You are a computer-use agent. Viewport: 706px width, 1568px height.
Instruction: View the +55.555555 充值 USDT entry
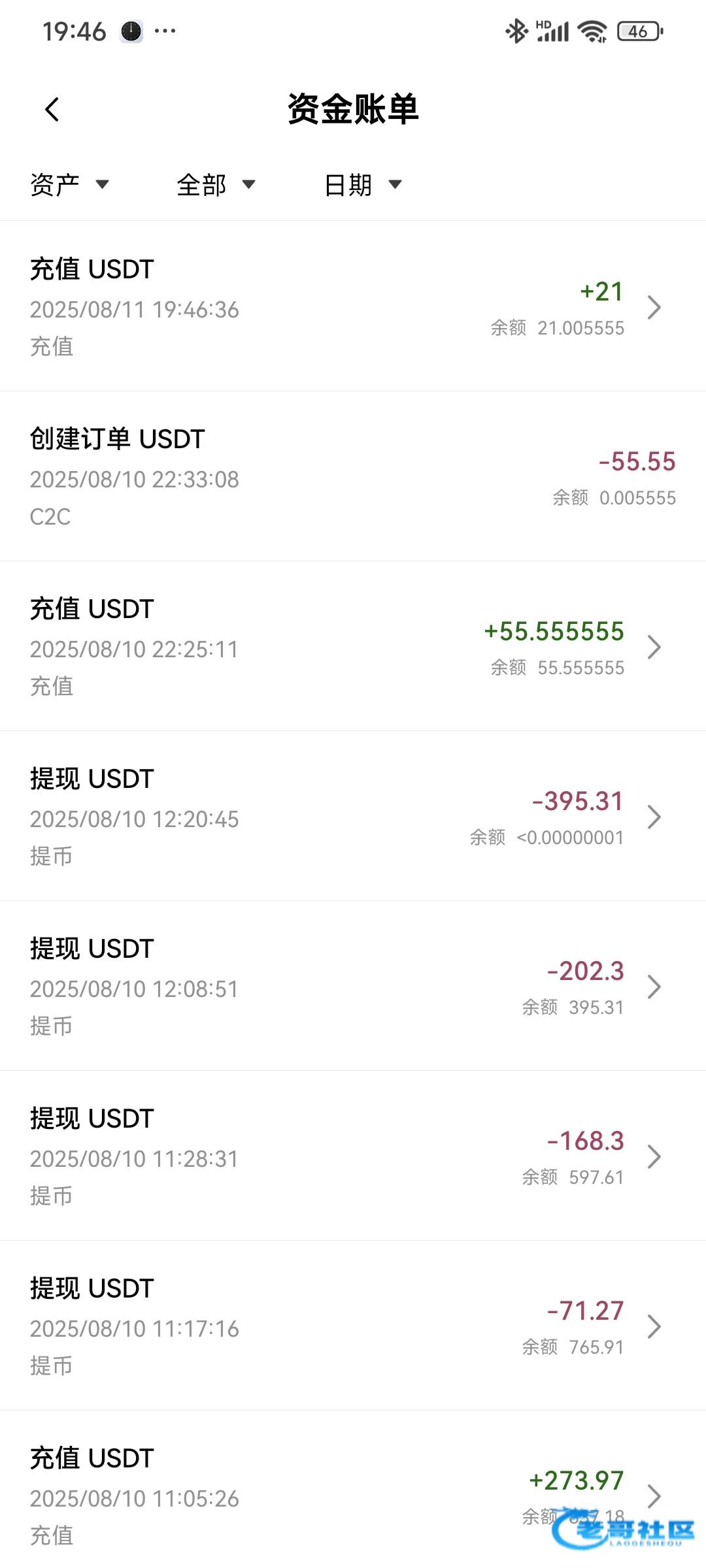(x=353, y=646)
